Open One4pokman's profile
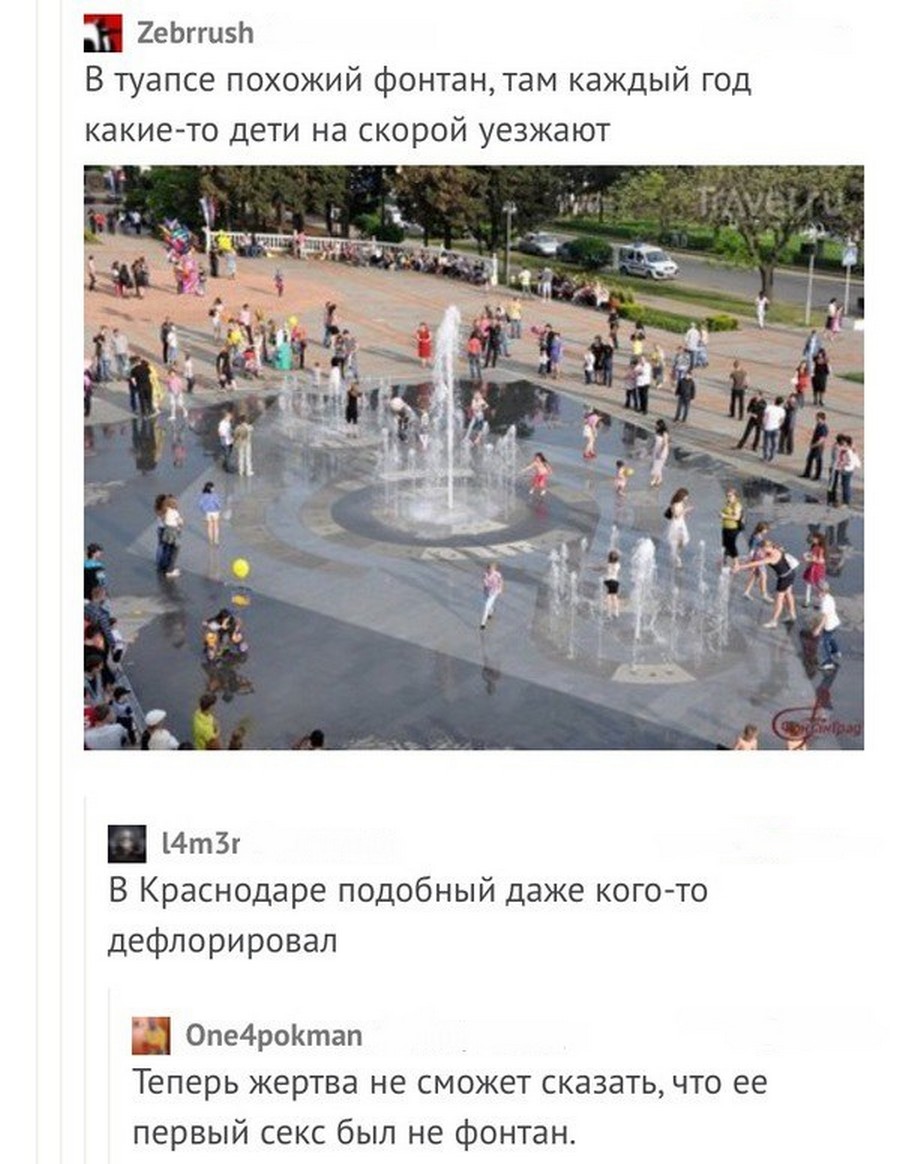Image resolution: width=900 pixels, height=1164 pixels. point(274,1035)
